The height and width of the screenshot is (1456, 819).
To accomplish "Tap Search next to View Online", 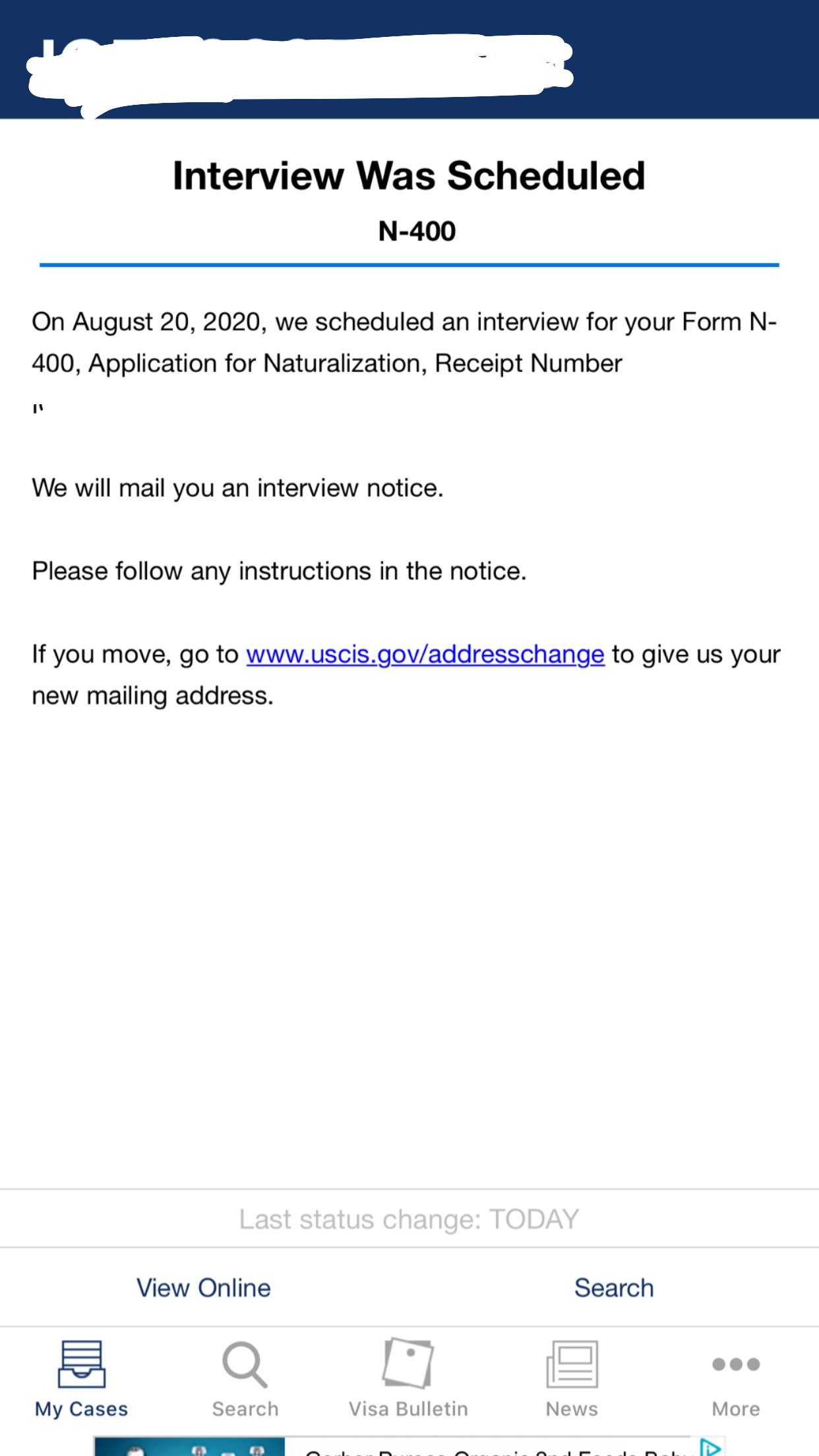I will (613, 1288).
